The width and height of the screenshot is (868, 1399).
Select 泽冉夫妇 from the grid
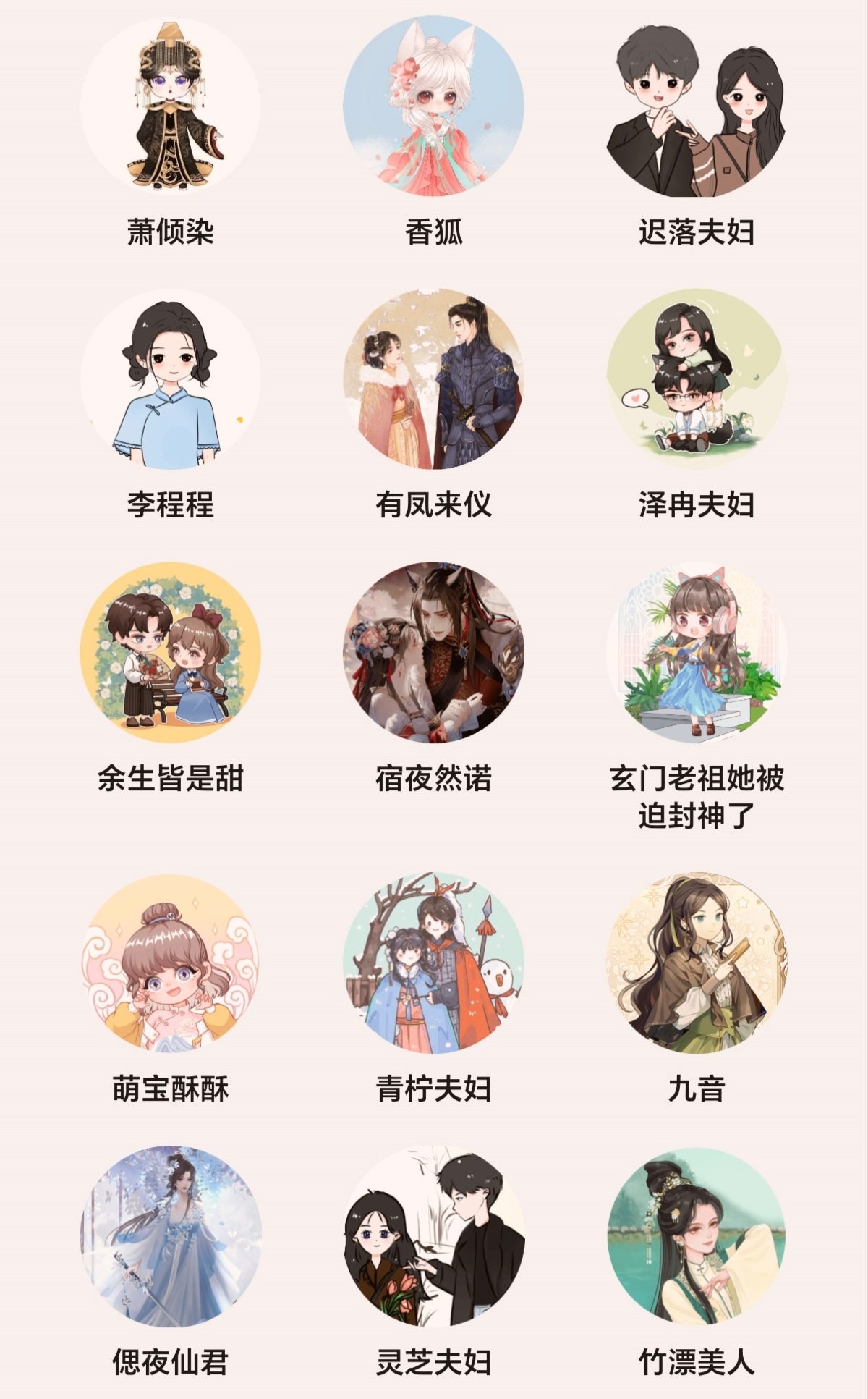[x=697, y=379]
